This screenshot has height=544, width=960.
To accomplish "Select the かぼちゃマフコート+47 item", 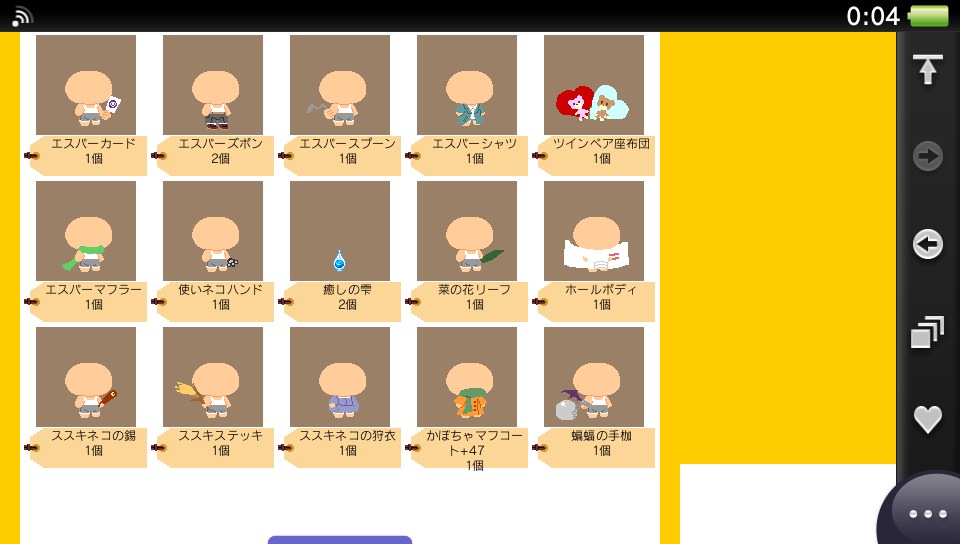I will (x=467, y=377).
